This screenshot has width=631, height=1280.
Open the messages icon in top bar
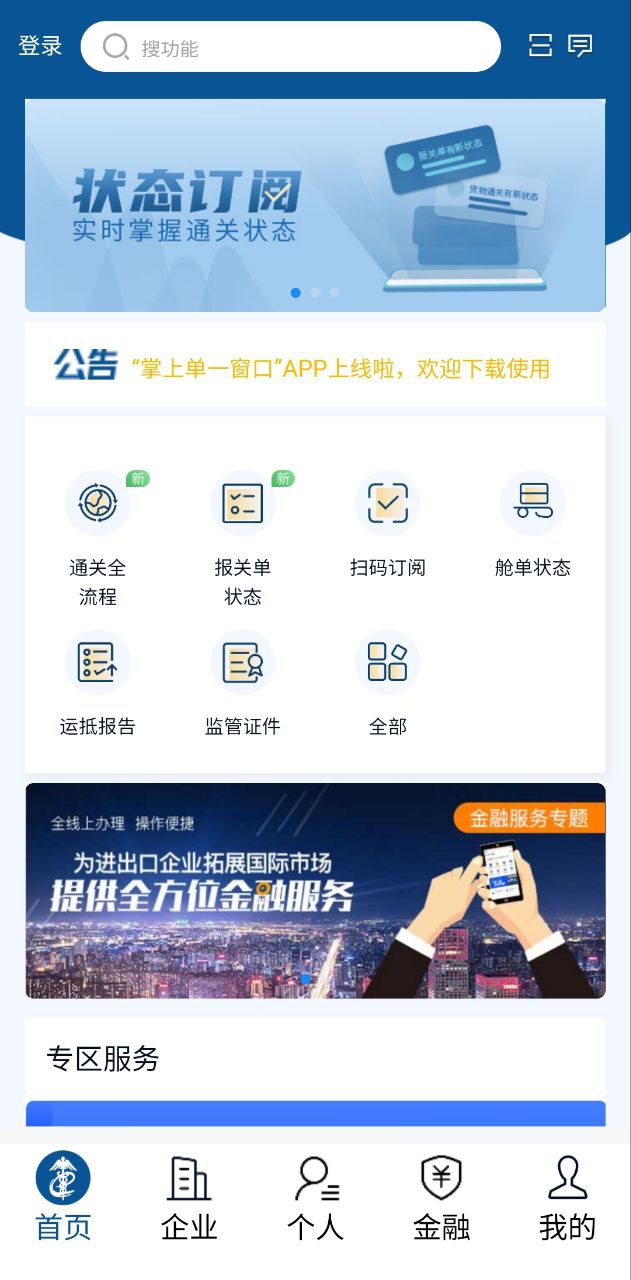pos(580,46)
